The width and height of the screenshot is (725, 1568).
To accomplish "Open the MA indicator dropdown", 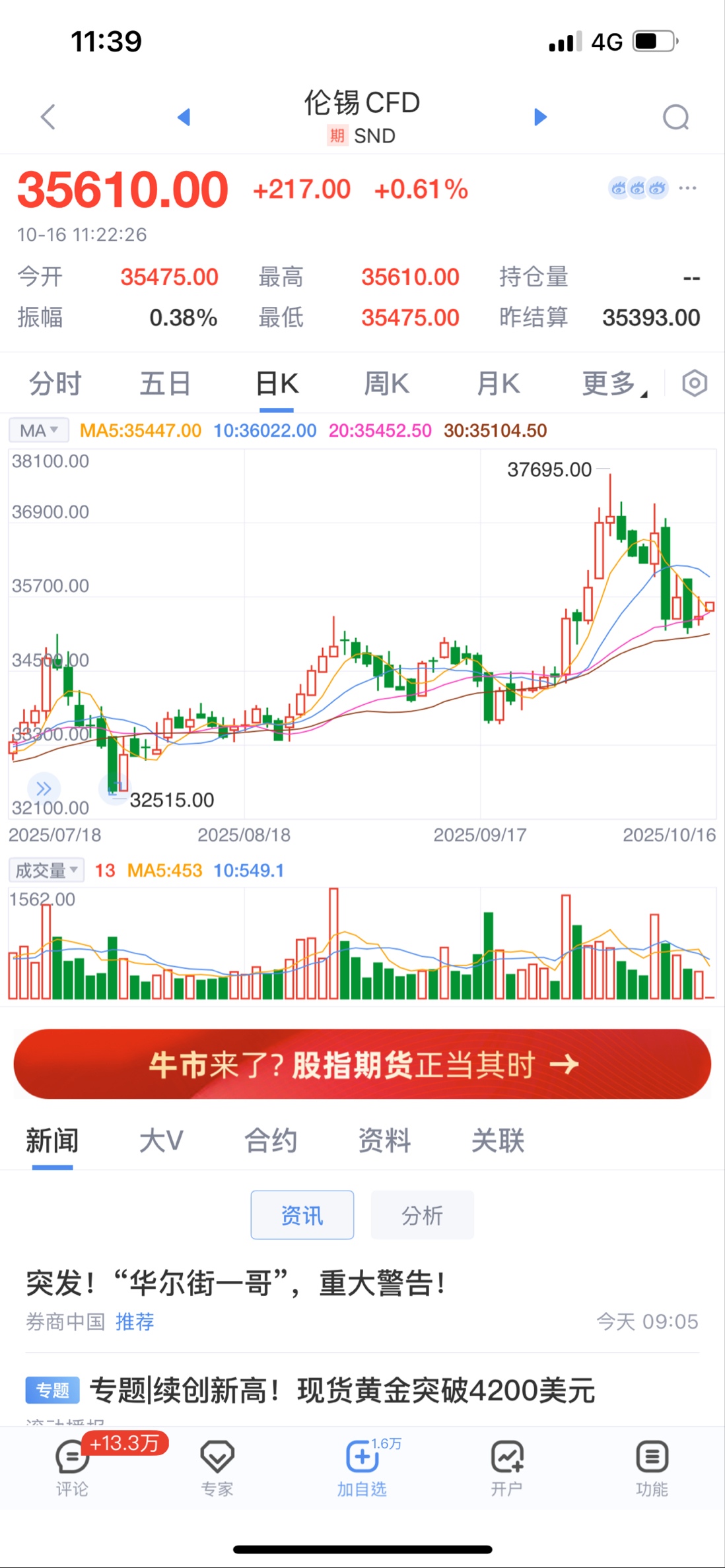I will (x=39, y=431).
